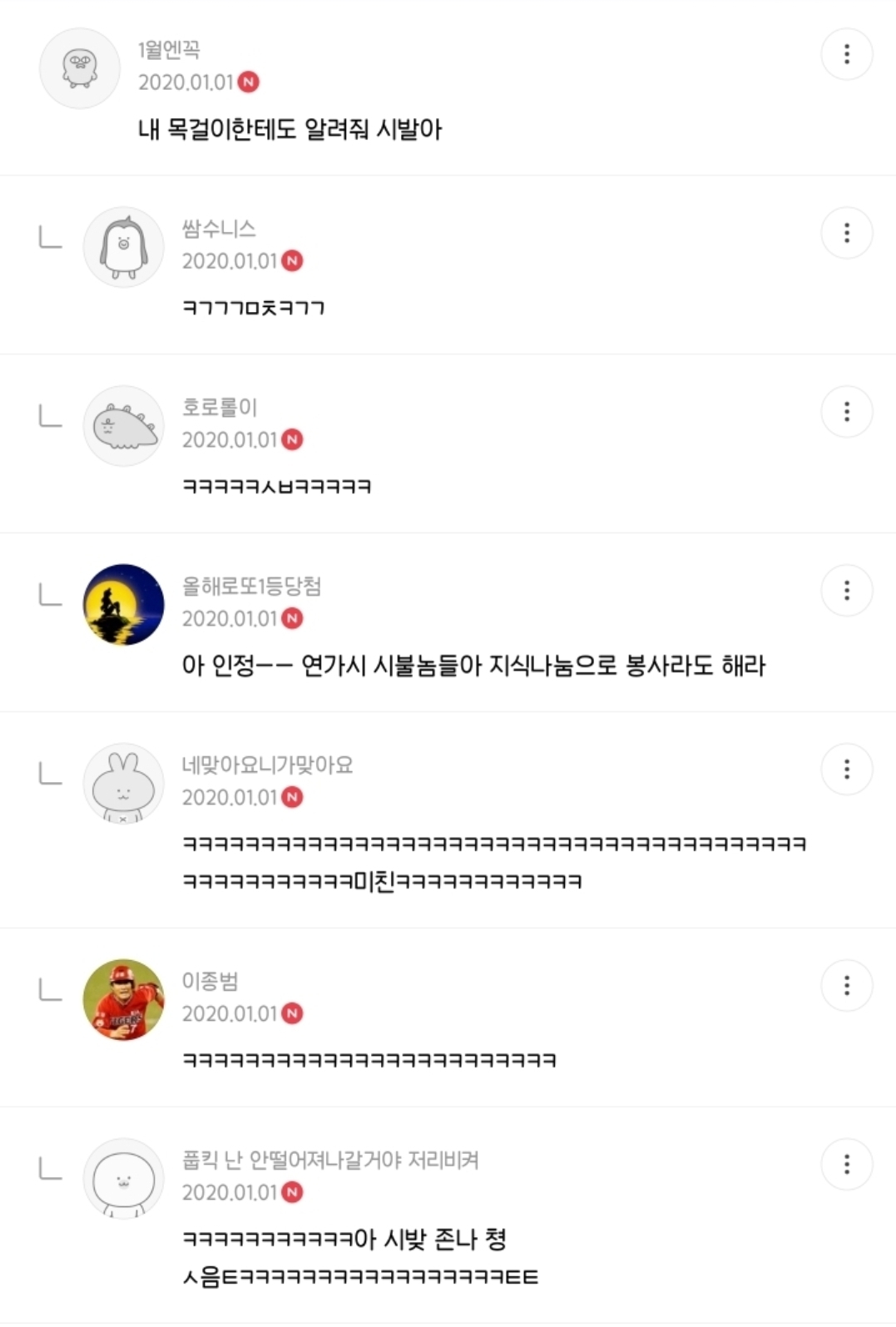Tap 호로롤이's profile avatar
The image size is (896, 1327).
tap(124, 426)
